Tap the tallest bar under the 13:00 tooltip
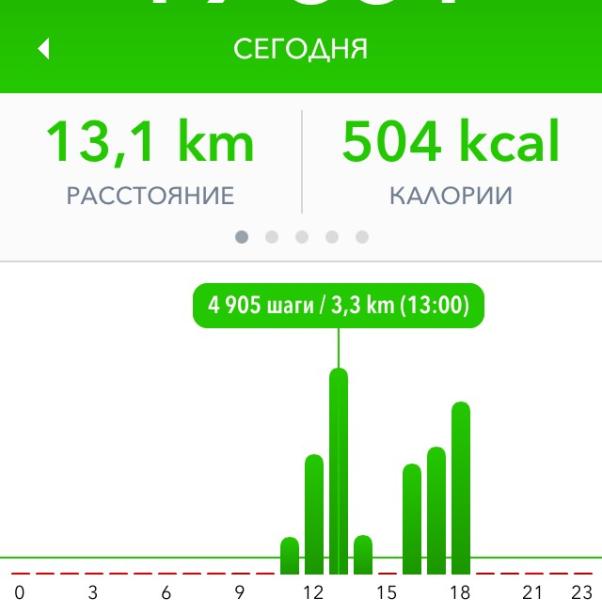The height and width of the screenshot is (600, 602). pos(339,468)
